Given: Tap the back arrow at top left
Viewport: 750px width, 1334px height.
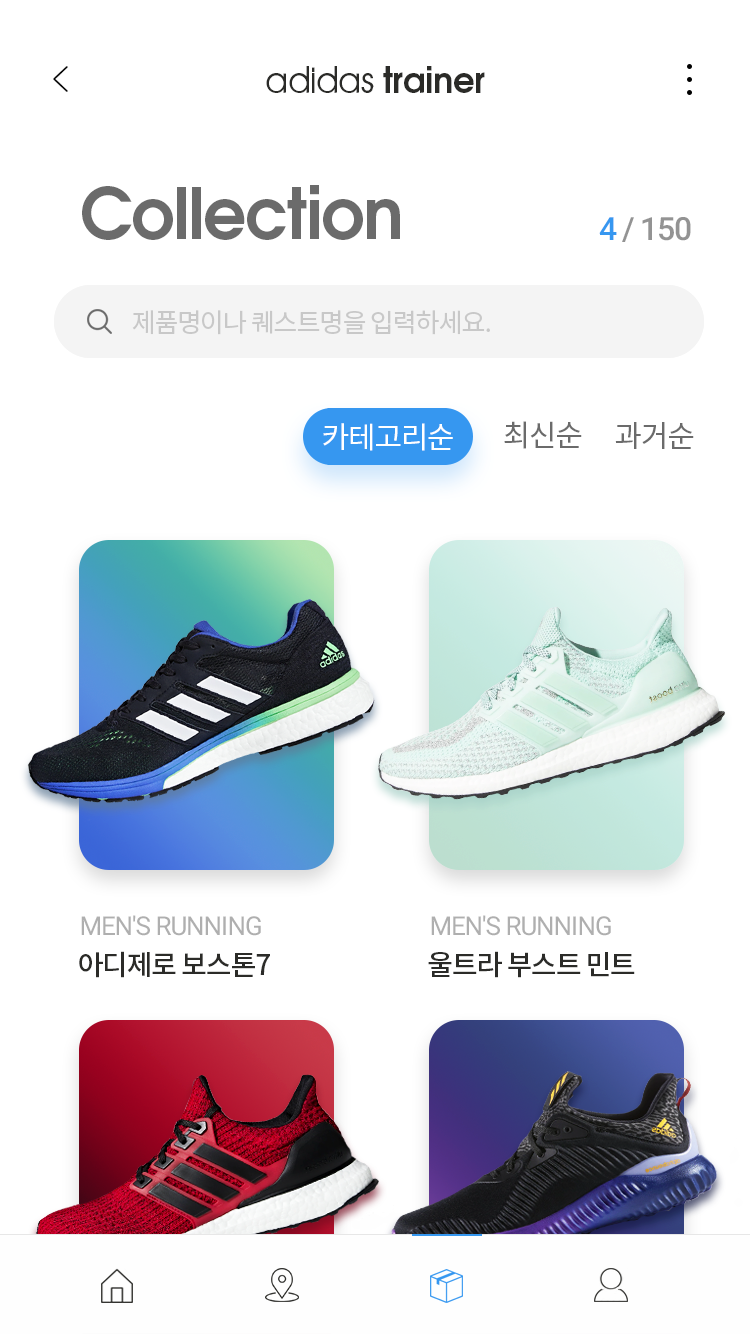Looking at the screenshot, I should [60, 79].
